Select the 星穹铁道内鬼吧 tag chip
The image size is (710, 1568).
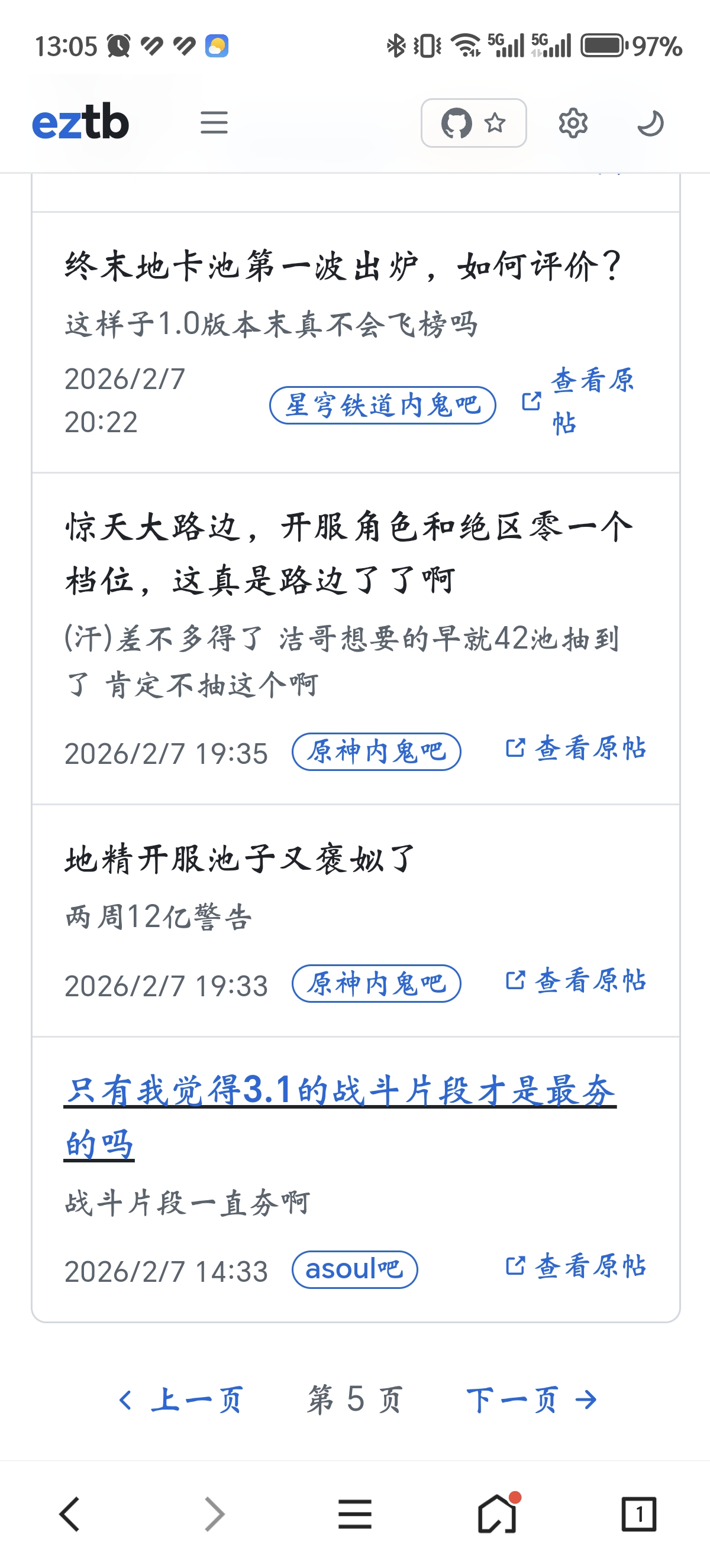pos(382,406)
